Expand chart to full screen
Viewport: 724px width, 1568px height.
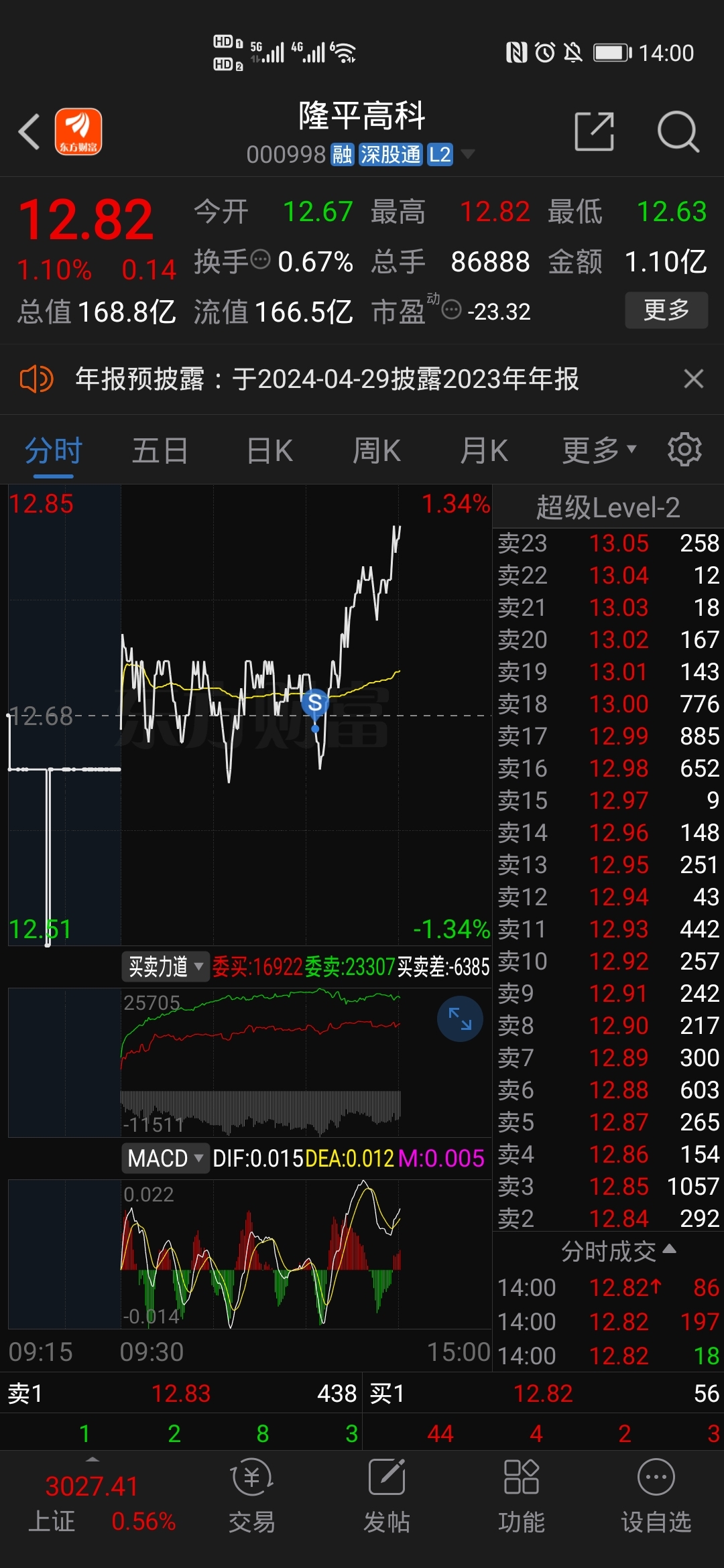pos(460,1019)
